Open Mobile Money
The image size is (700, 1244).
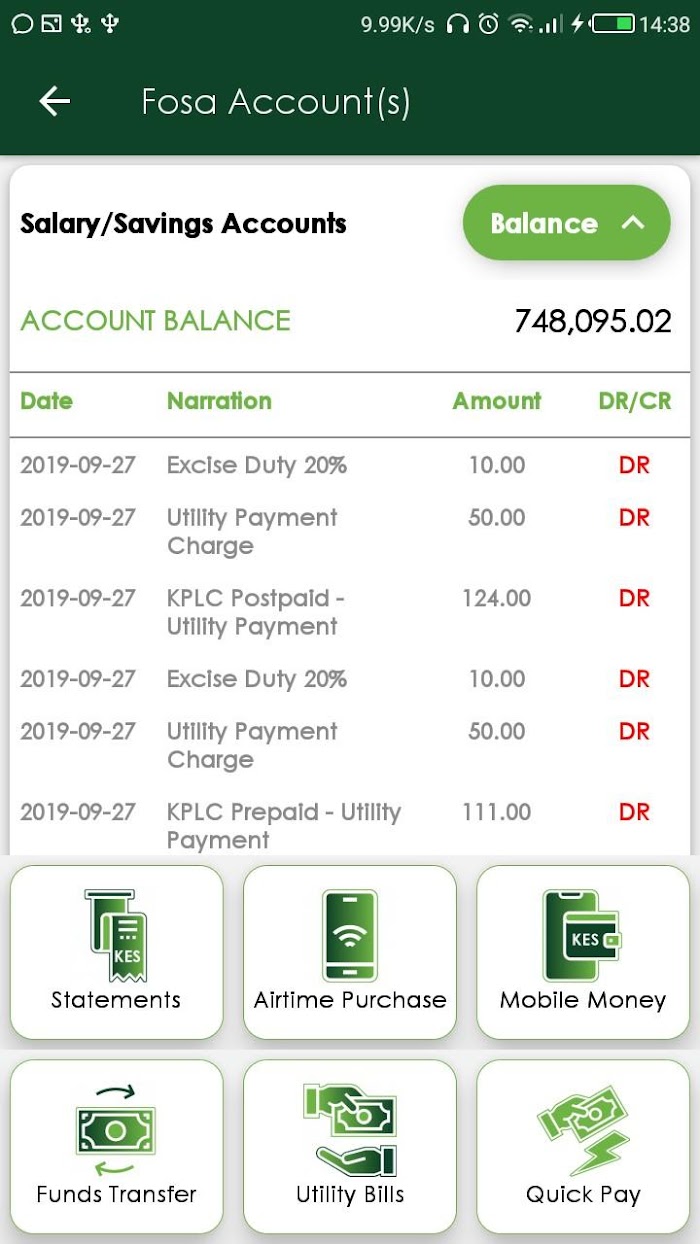[x=583, y=952]
